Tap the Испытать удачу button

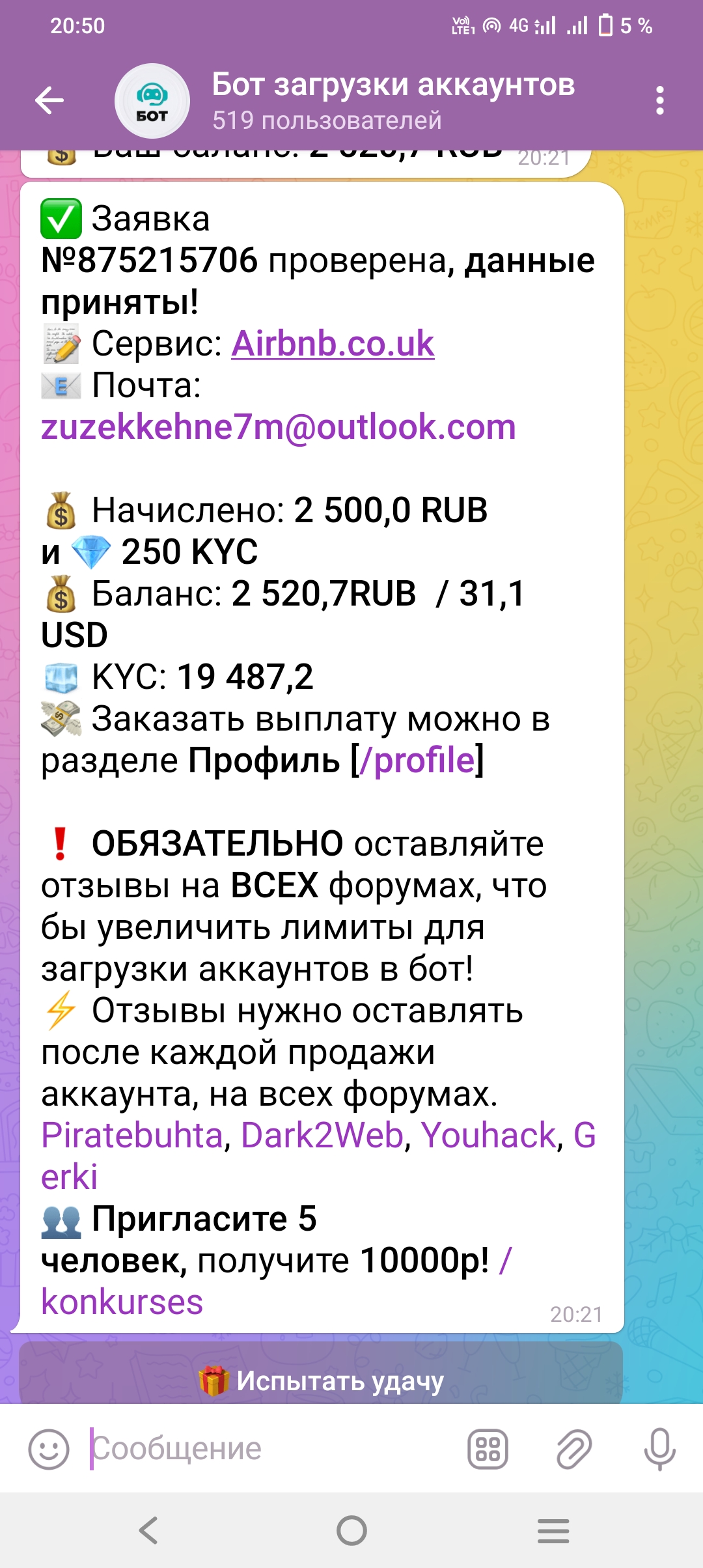(321, 1380)
